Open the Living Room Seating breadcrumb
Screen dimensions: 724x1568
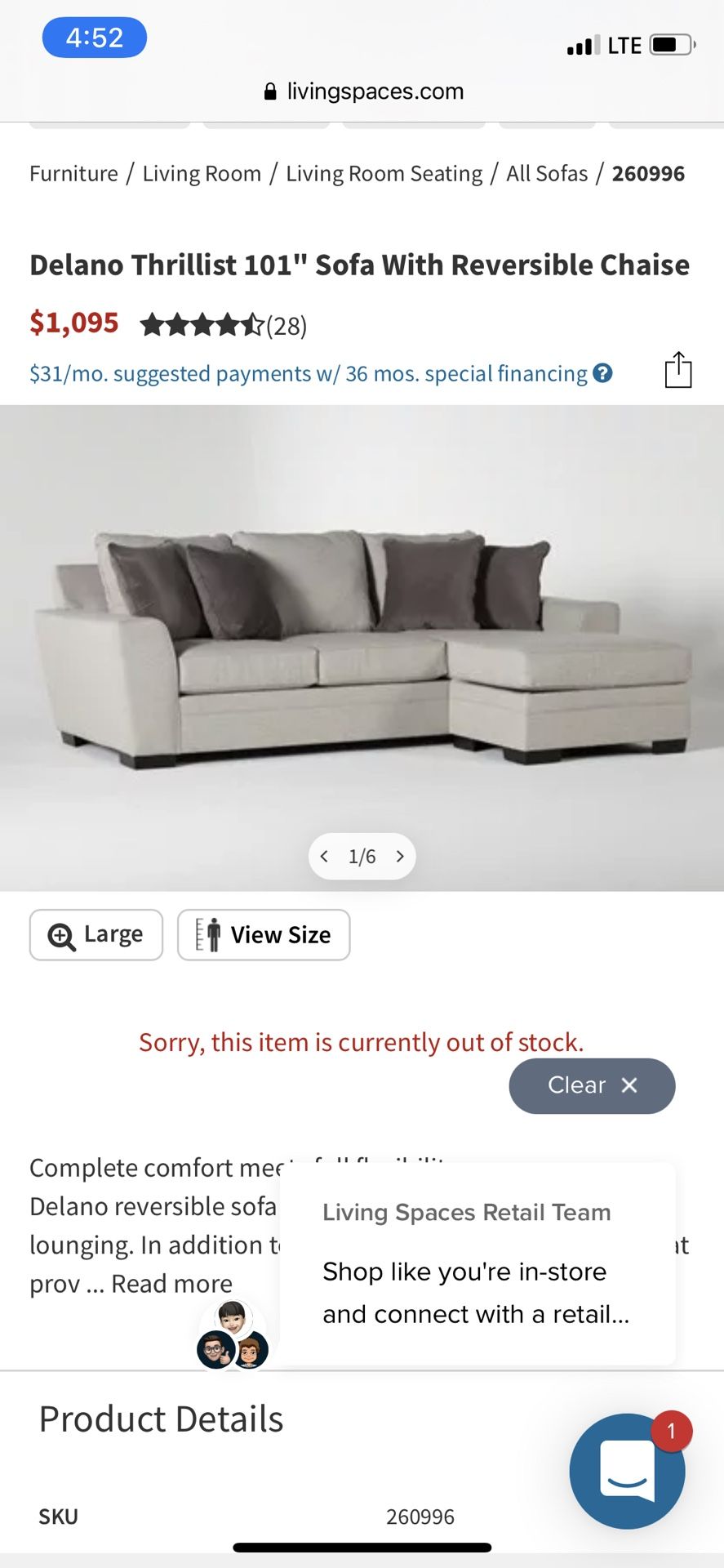pyautogui.click(x=384, y=174)
